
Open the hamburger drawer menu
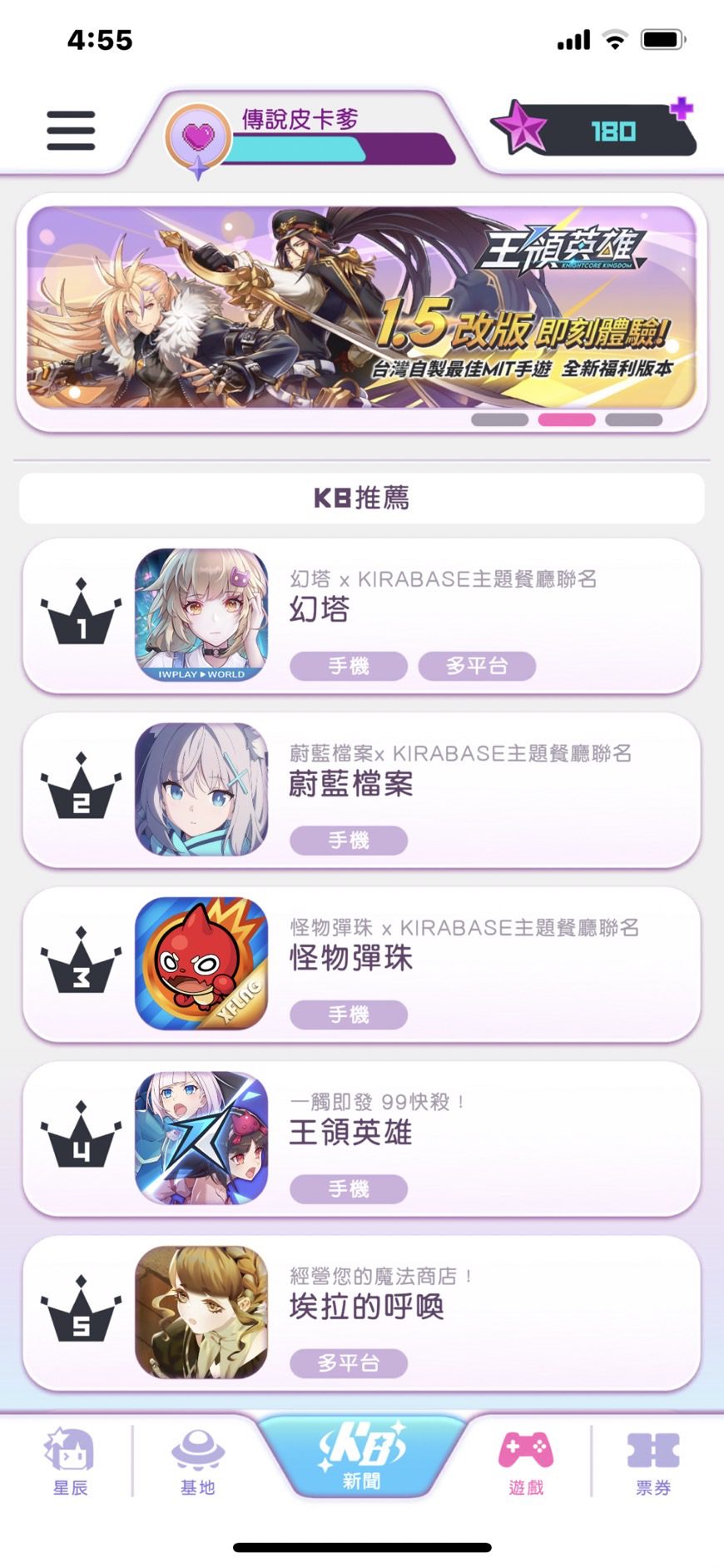pos(71,131)
